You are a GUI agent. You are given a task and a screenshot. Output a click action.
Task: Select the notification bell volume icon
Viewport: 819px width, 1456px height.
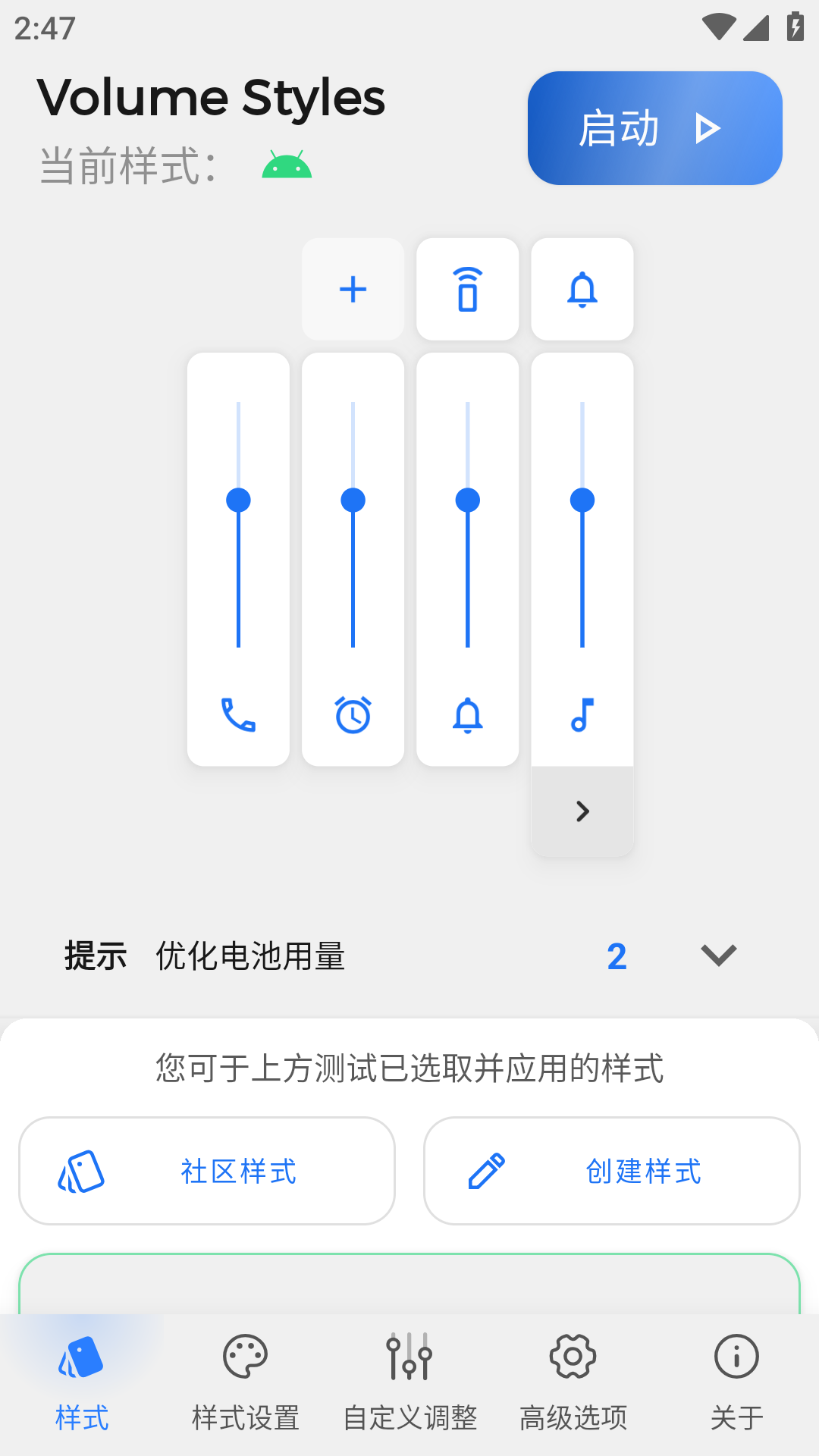(467, 716)
